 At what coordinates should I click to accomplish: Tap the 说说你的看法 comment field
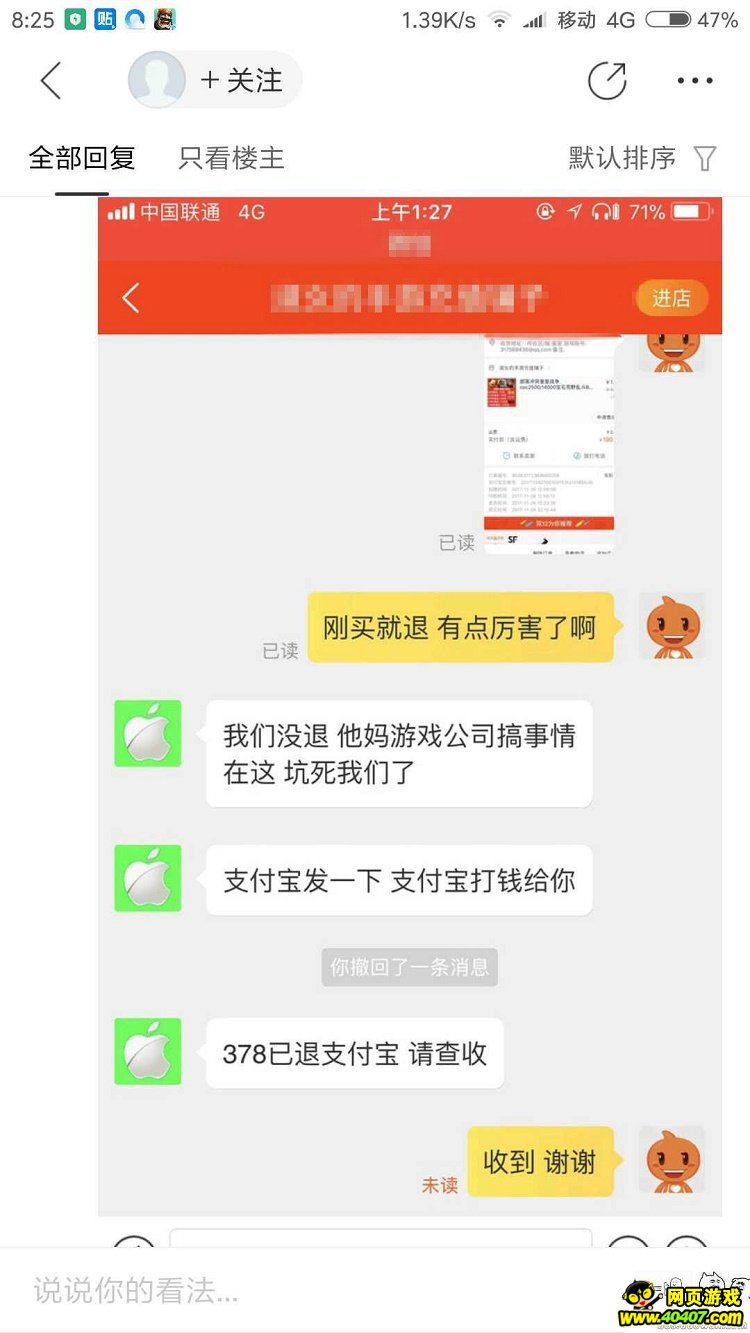(x=300, y=1290)
